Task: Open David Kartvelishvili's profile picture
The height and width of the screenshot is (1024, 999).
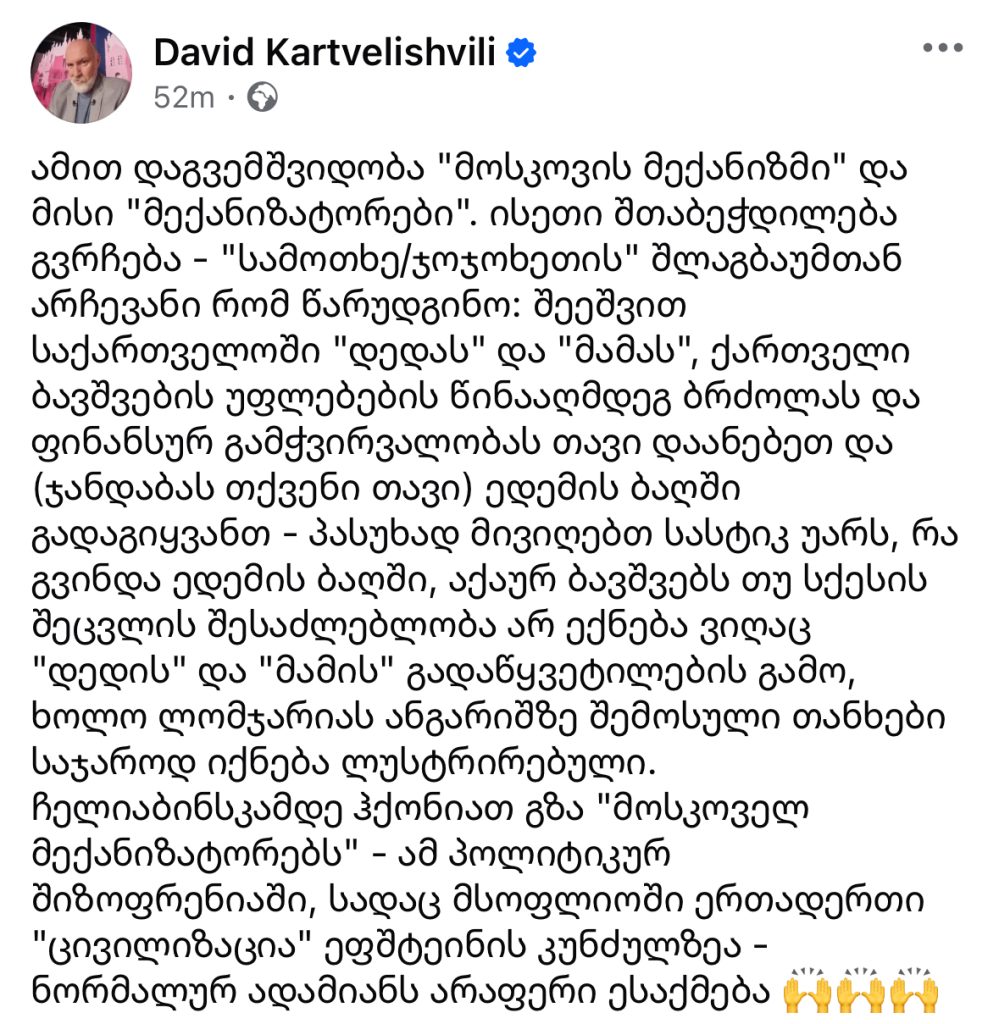Action: click(83, 71)
